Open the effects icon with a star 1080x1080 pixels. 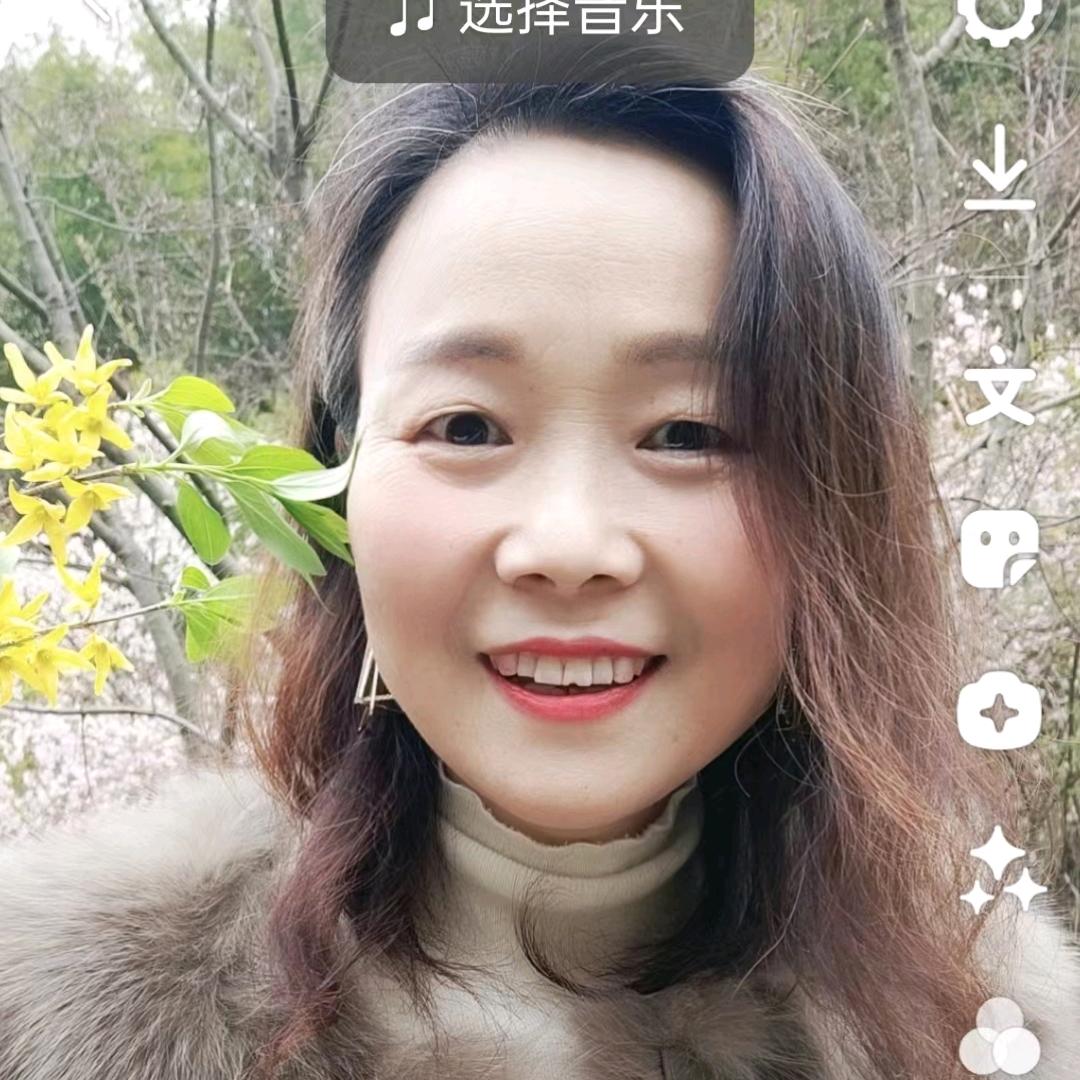tap(999, 710)
